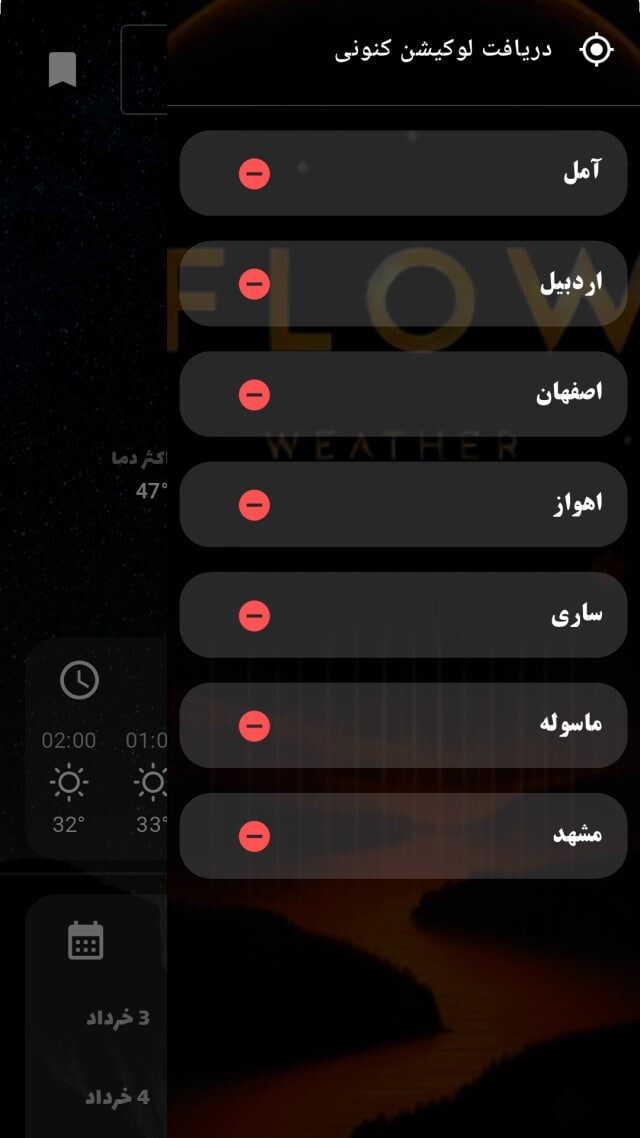The width and height of the screenshot is (640, 1138).
Task: Remove ساری from the list
Action: [254, 615]
